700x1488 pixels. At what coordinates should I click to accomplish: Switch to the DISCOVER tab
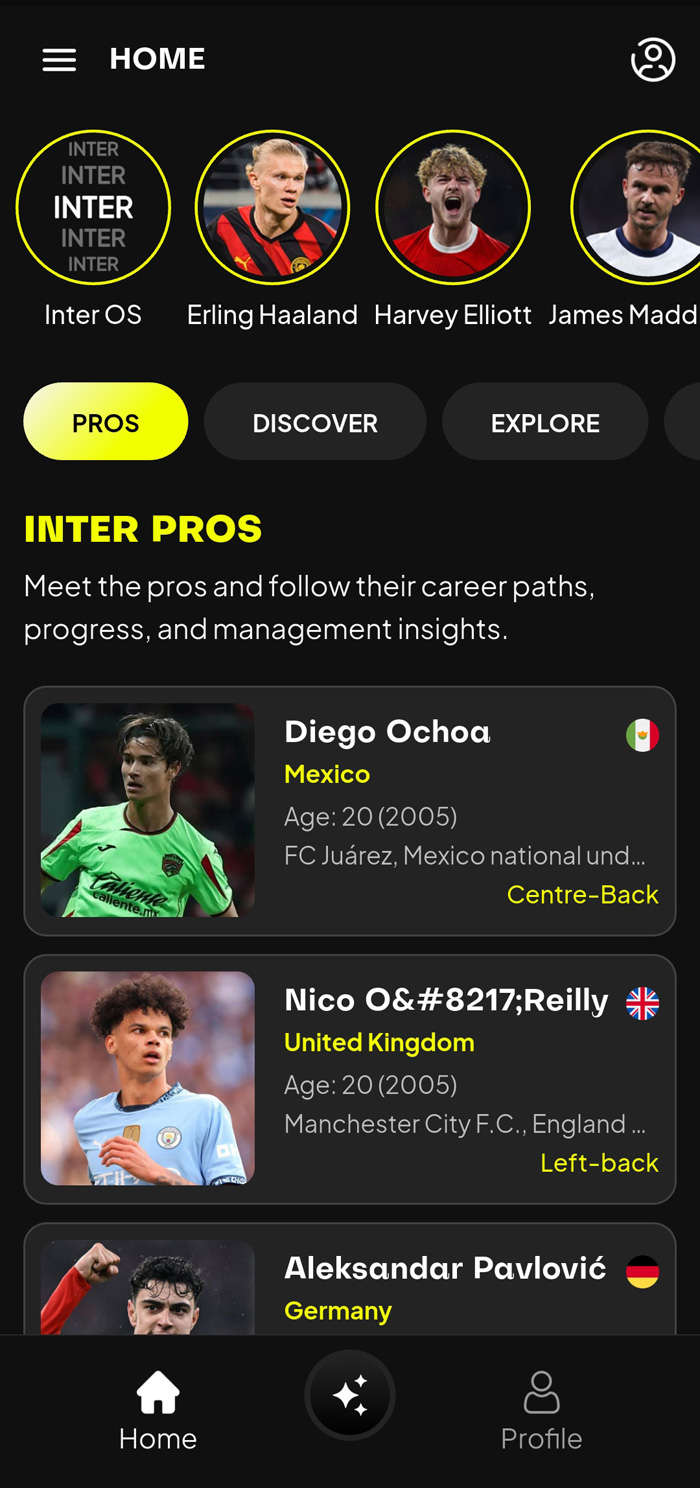tap(315, 422)
